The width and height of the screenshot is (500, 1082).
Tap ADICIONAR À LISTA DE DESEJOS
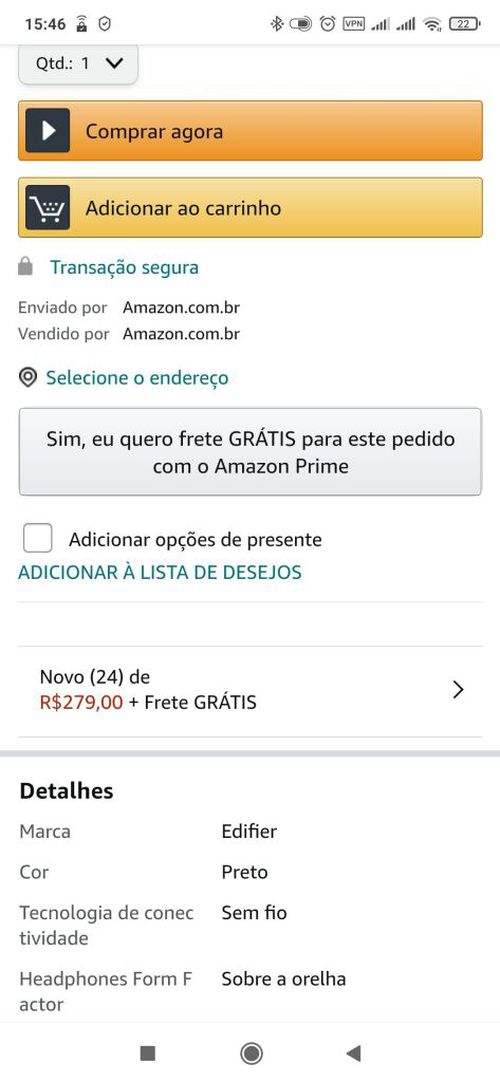coord(160,572)
